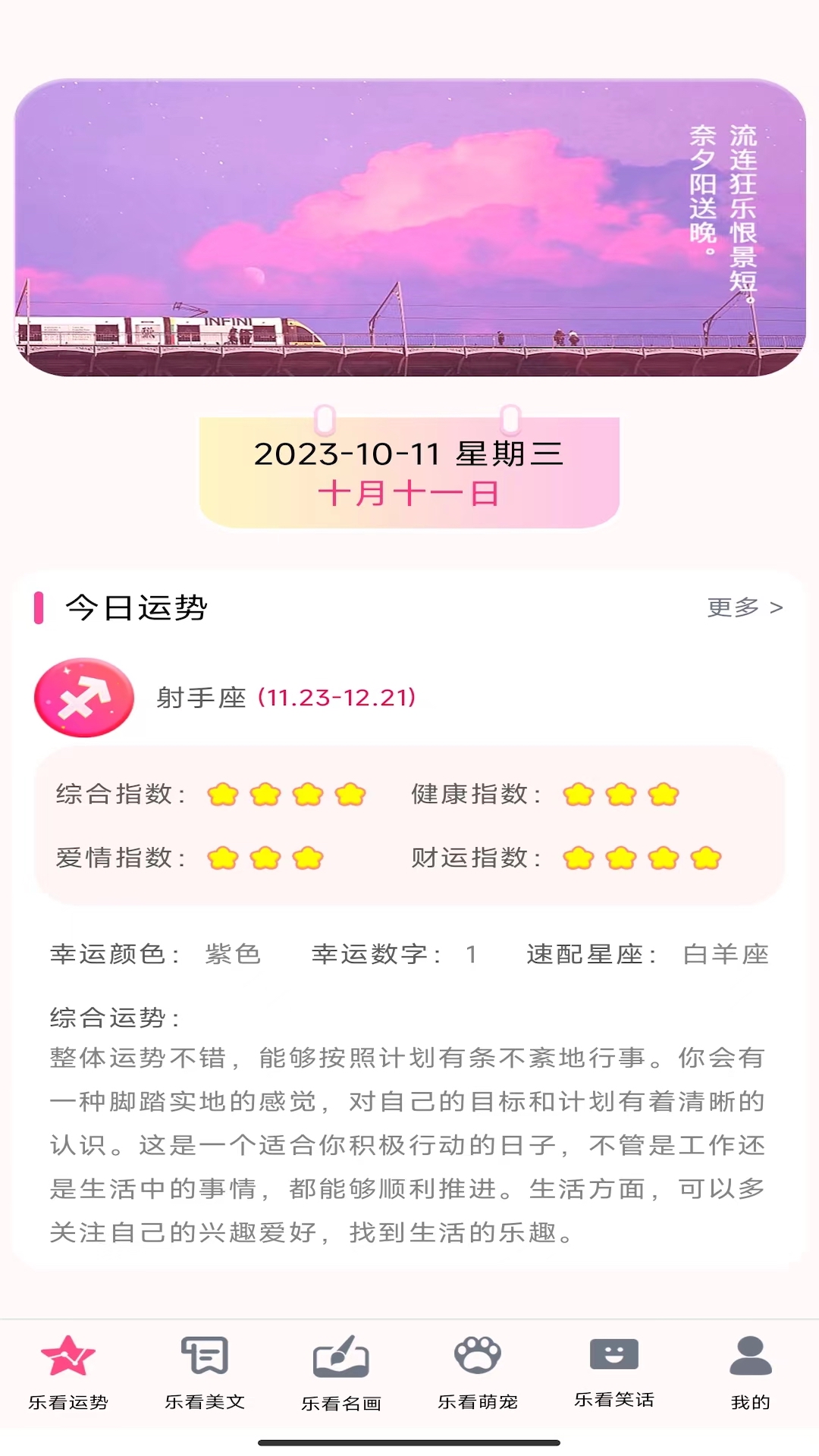The image size is (819, 1456).
Task: Tap the date banner showing 2023-10-11 星期三
Action: (409, 469)
